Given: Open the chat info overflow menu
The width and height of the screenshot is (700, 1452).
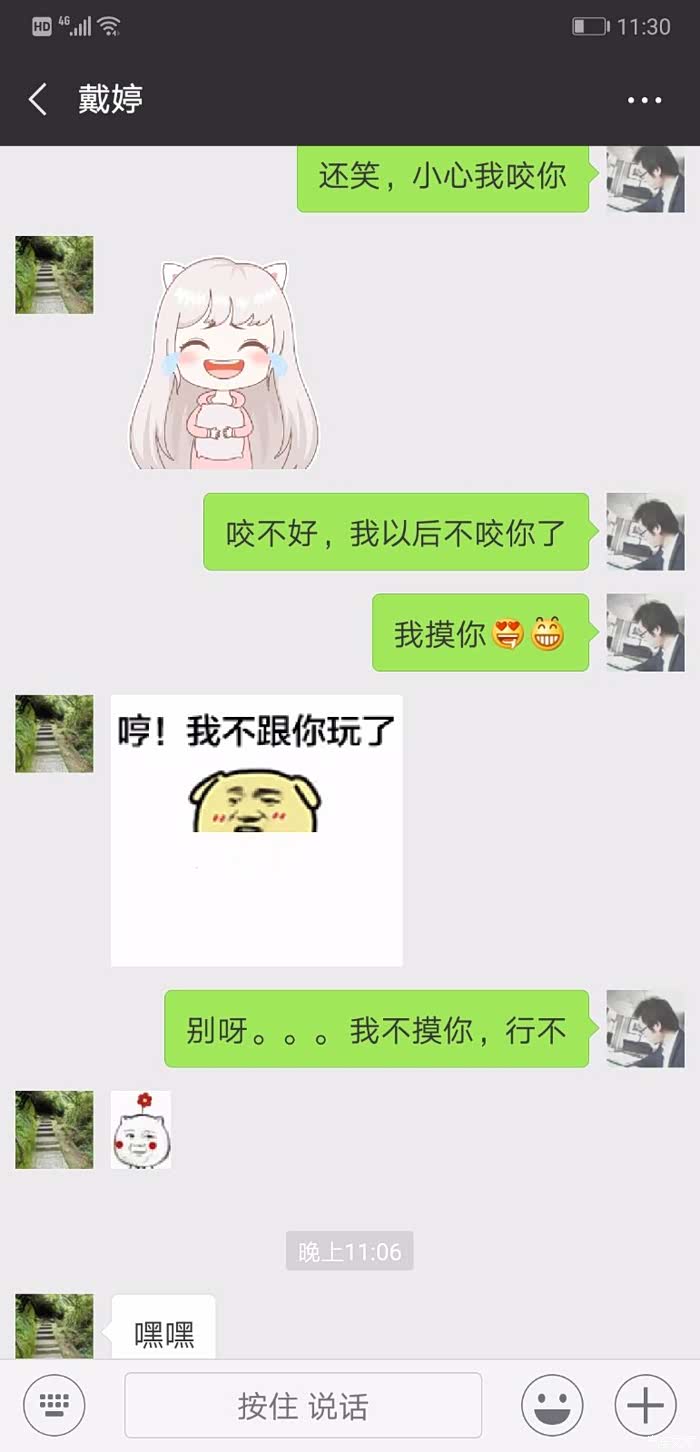Looking at the screenshot, I should point(644,100).
